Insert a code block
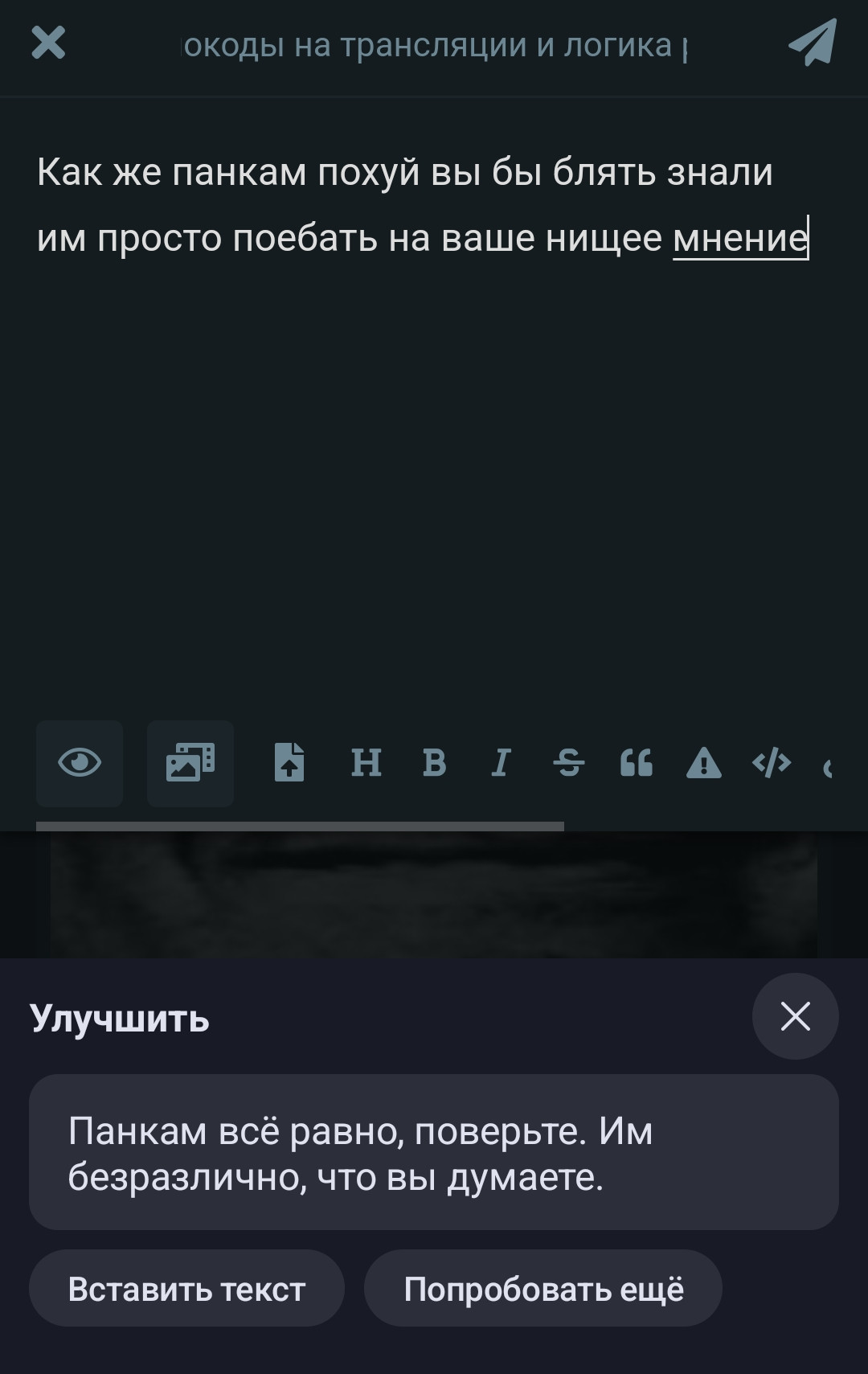868x1374 pixels. pos(772,762)
